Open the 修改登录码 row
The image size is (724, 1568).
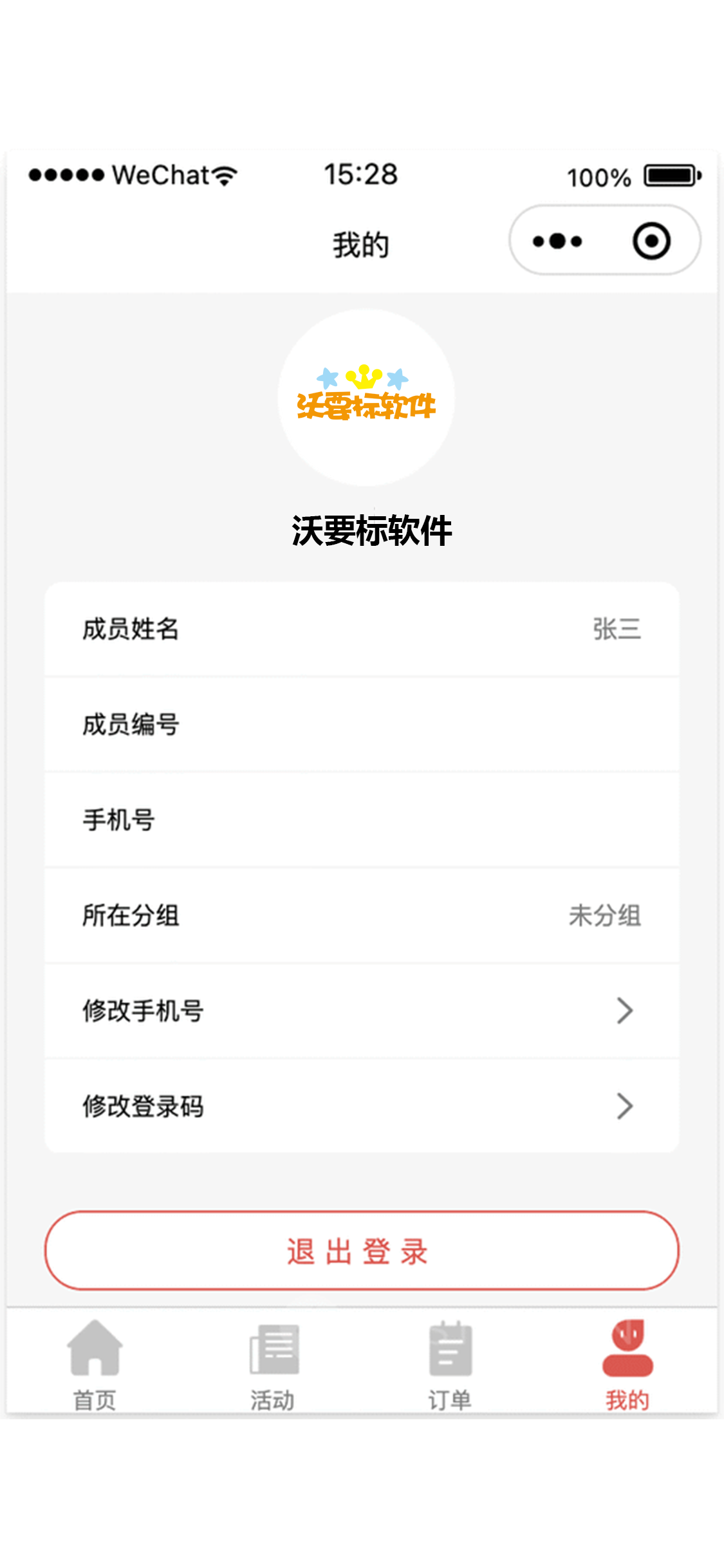tap(362, 1106)
